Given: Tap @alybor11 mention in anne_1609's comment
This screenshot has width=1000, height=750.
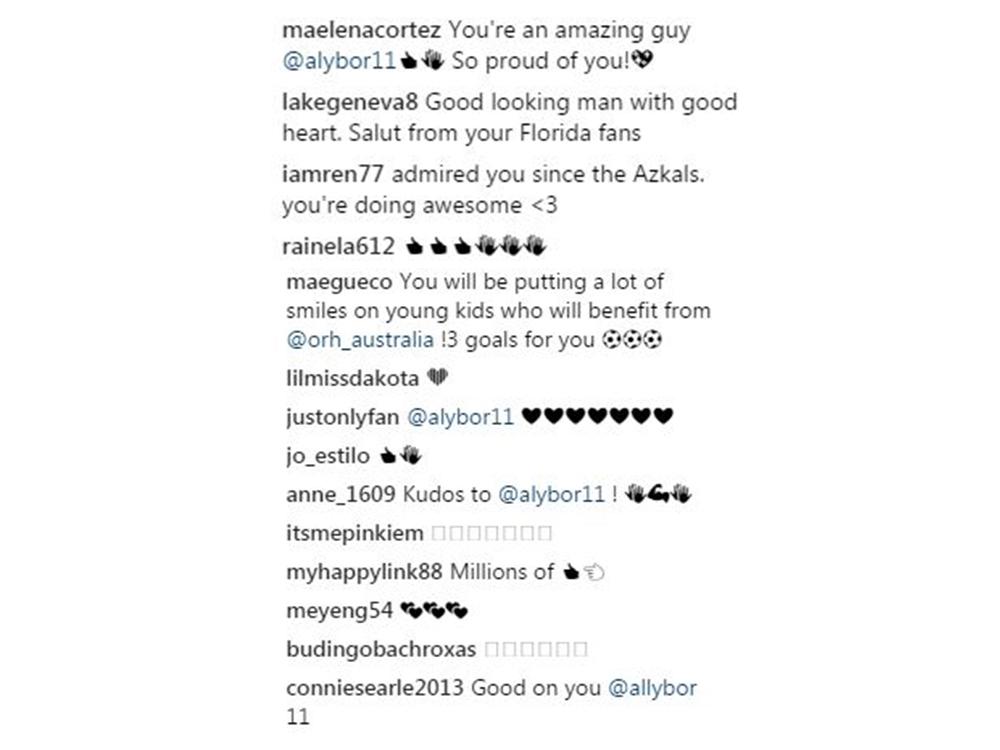Looking at the screenshot, I should coord(552,494).
